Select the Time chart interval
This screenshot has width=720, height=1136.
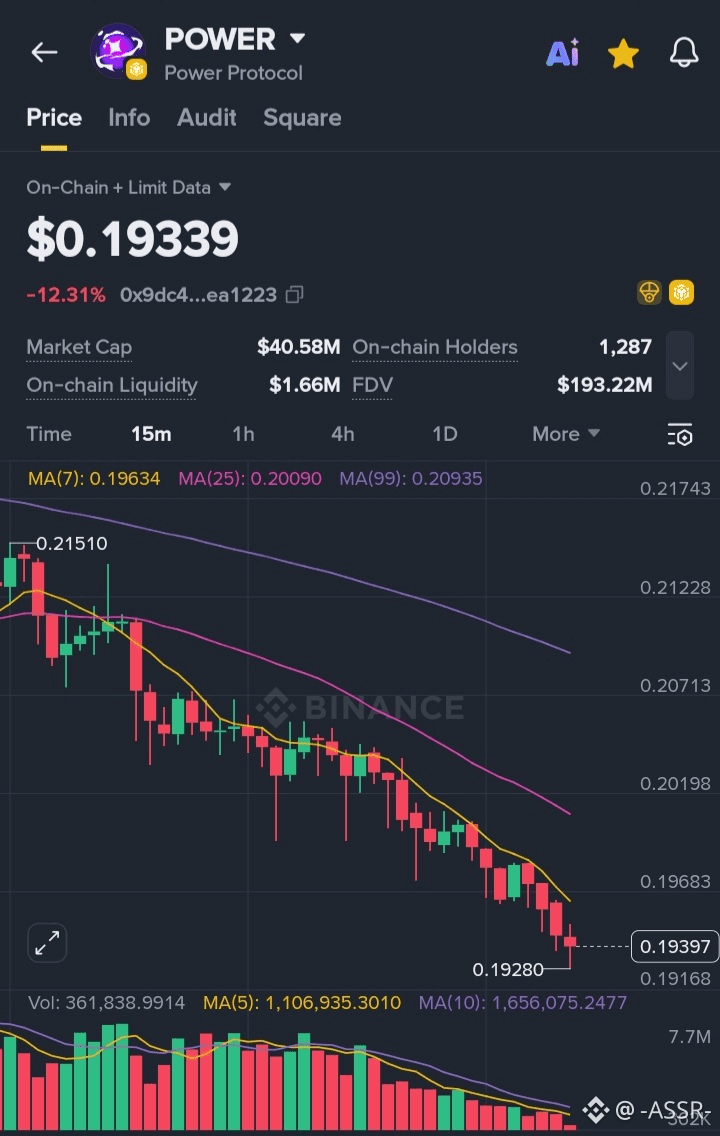(49, 434)
